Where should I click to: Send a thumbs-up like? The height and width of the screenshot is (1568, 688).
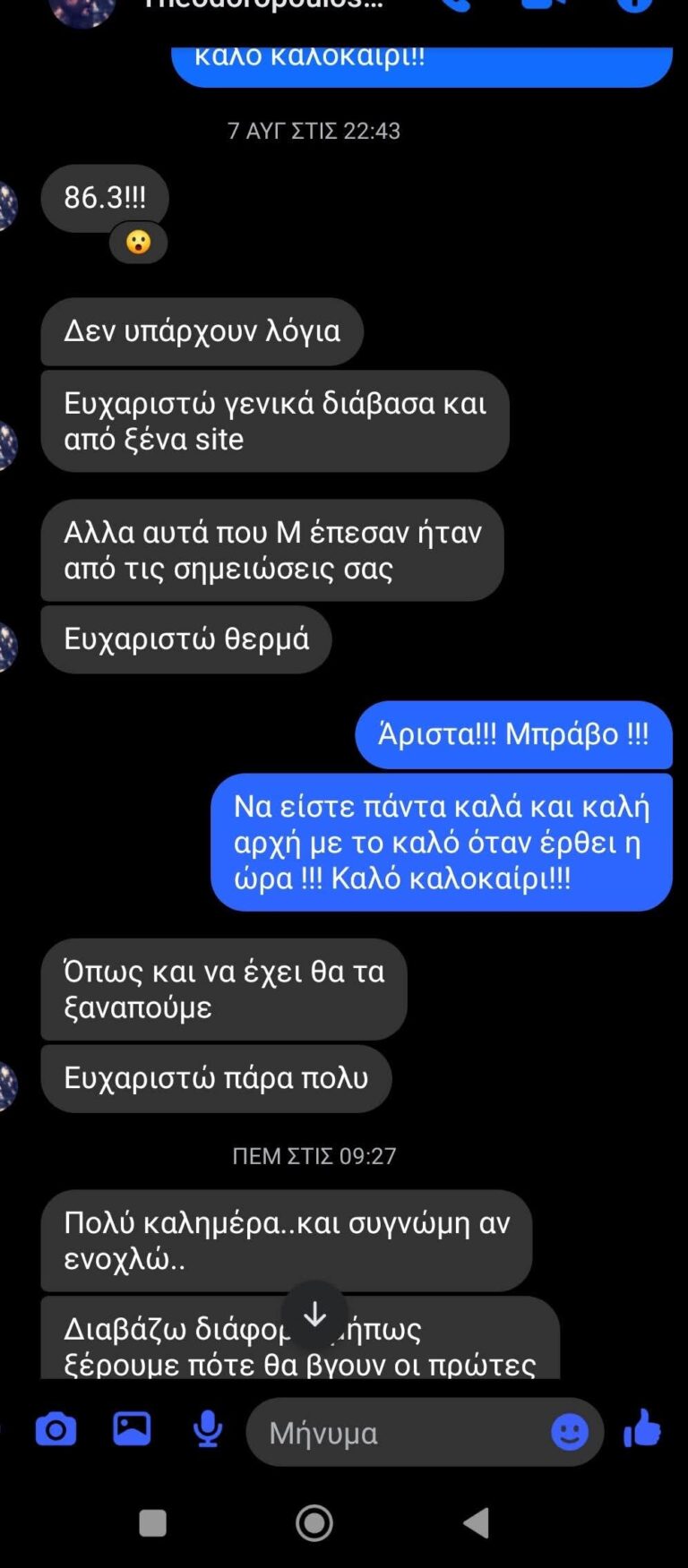[x=642, y=1429]
